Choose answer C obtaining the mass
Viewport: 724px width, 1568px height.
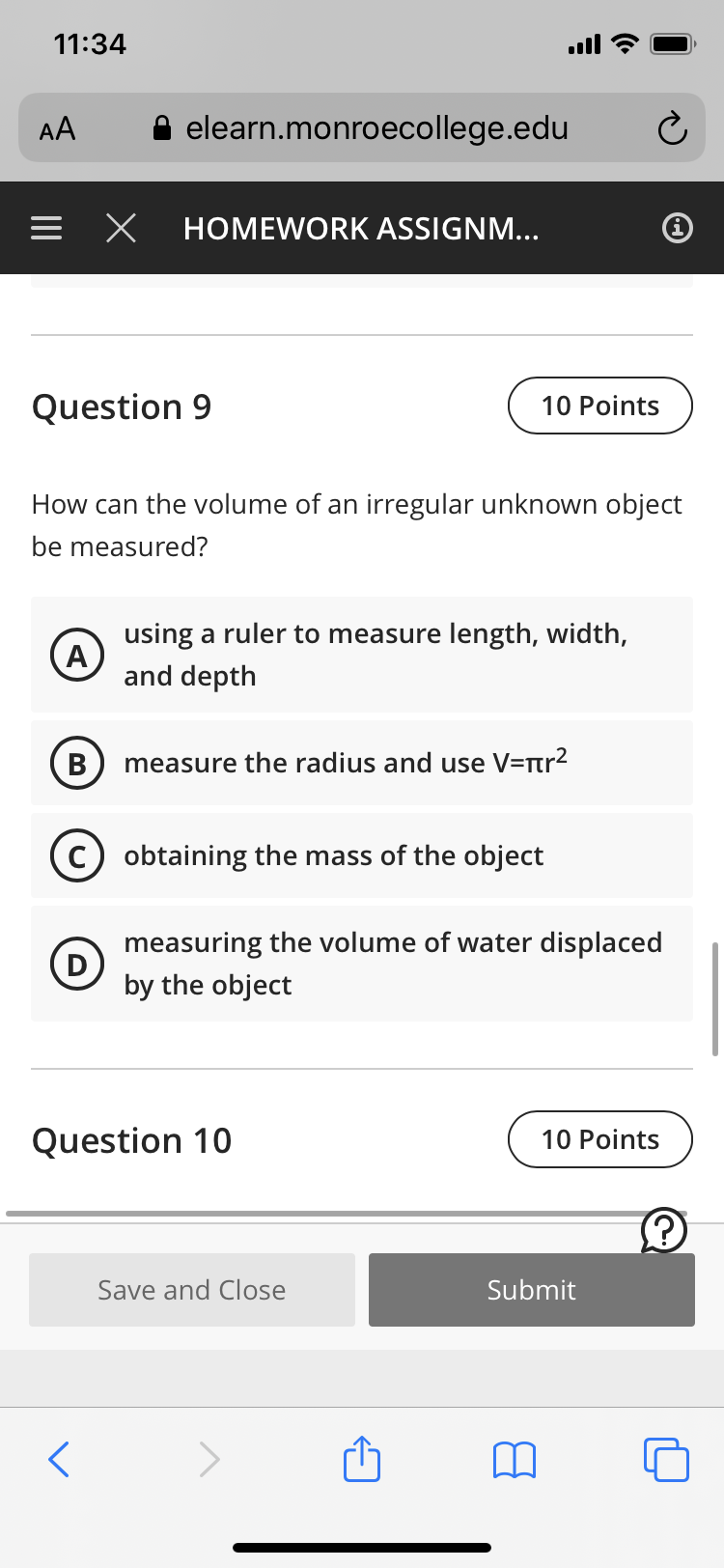coord(362,855)
